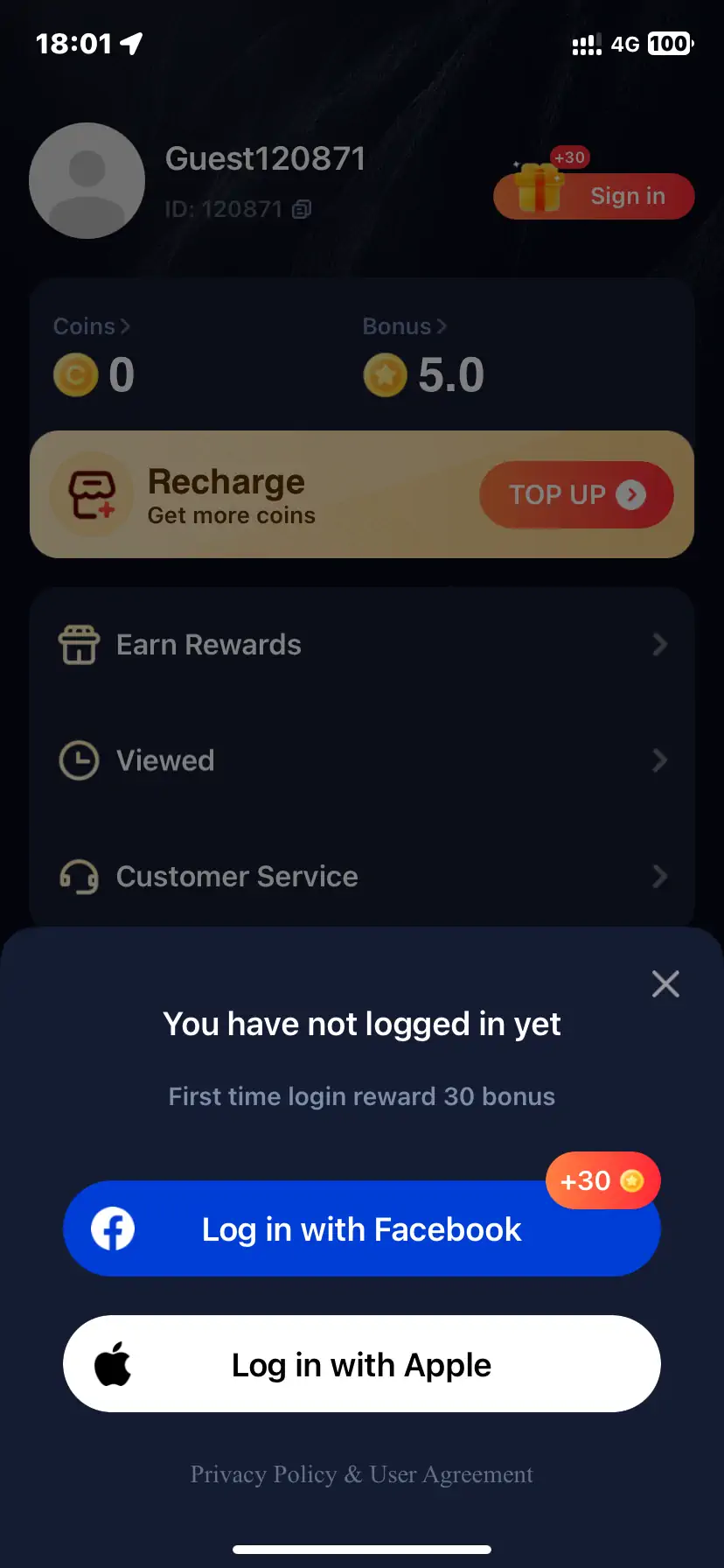Log in with Apple
The width and height of the screenshot is (724, 1568).
[361, 1364]
